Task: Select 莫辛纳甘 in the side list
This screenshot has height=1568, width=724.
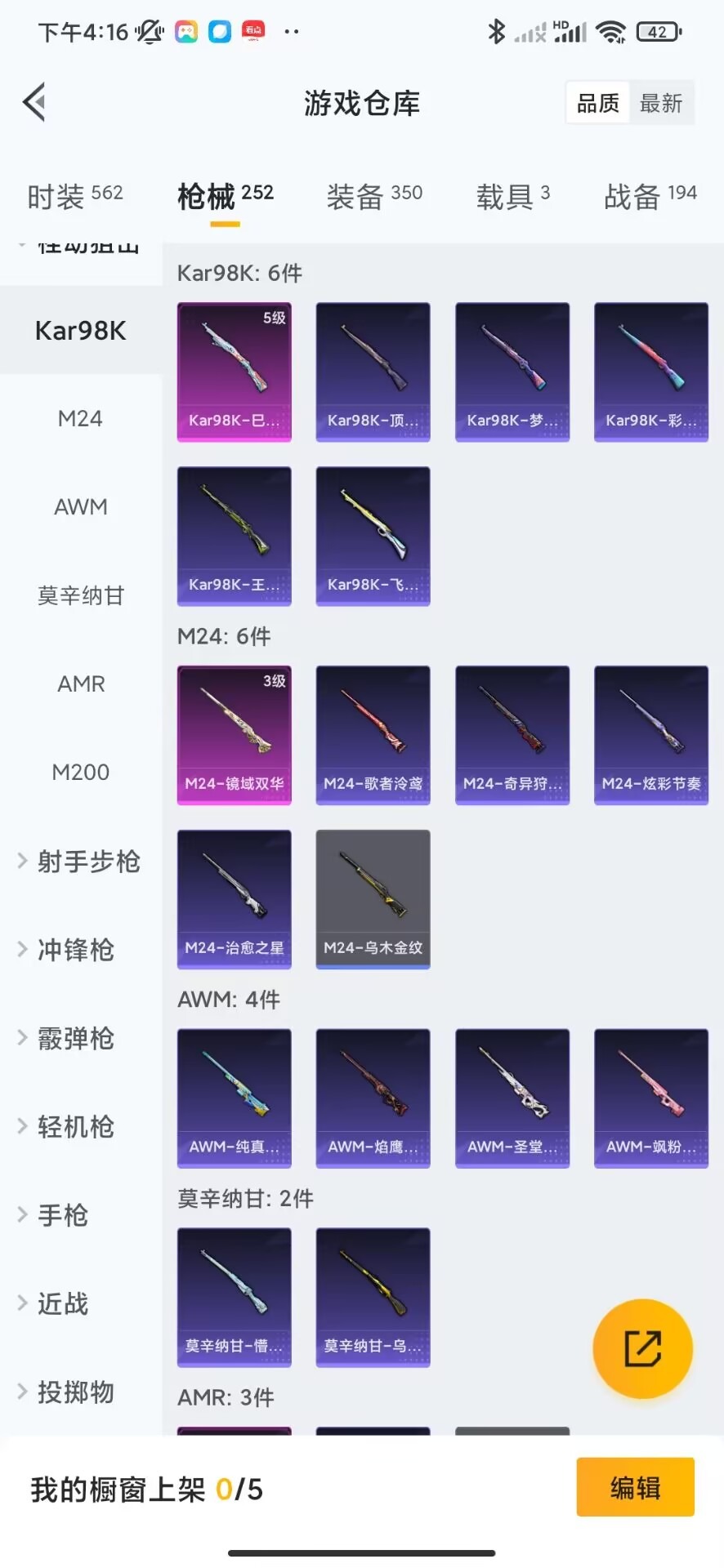Action: [x=80, y=595]
